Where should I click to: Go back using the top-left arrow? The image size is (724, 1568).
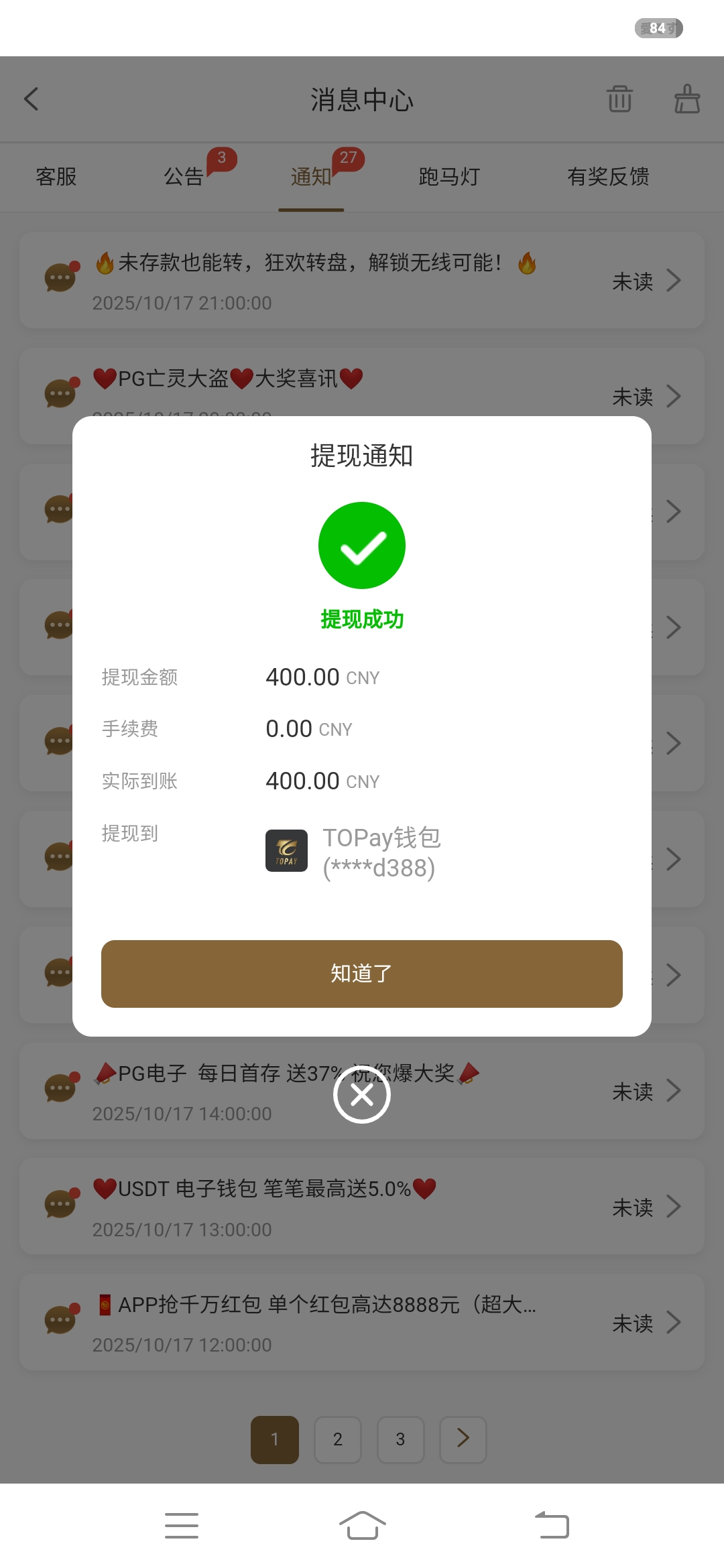coord(32,99)
